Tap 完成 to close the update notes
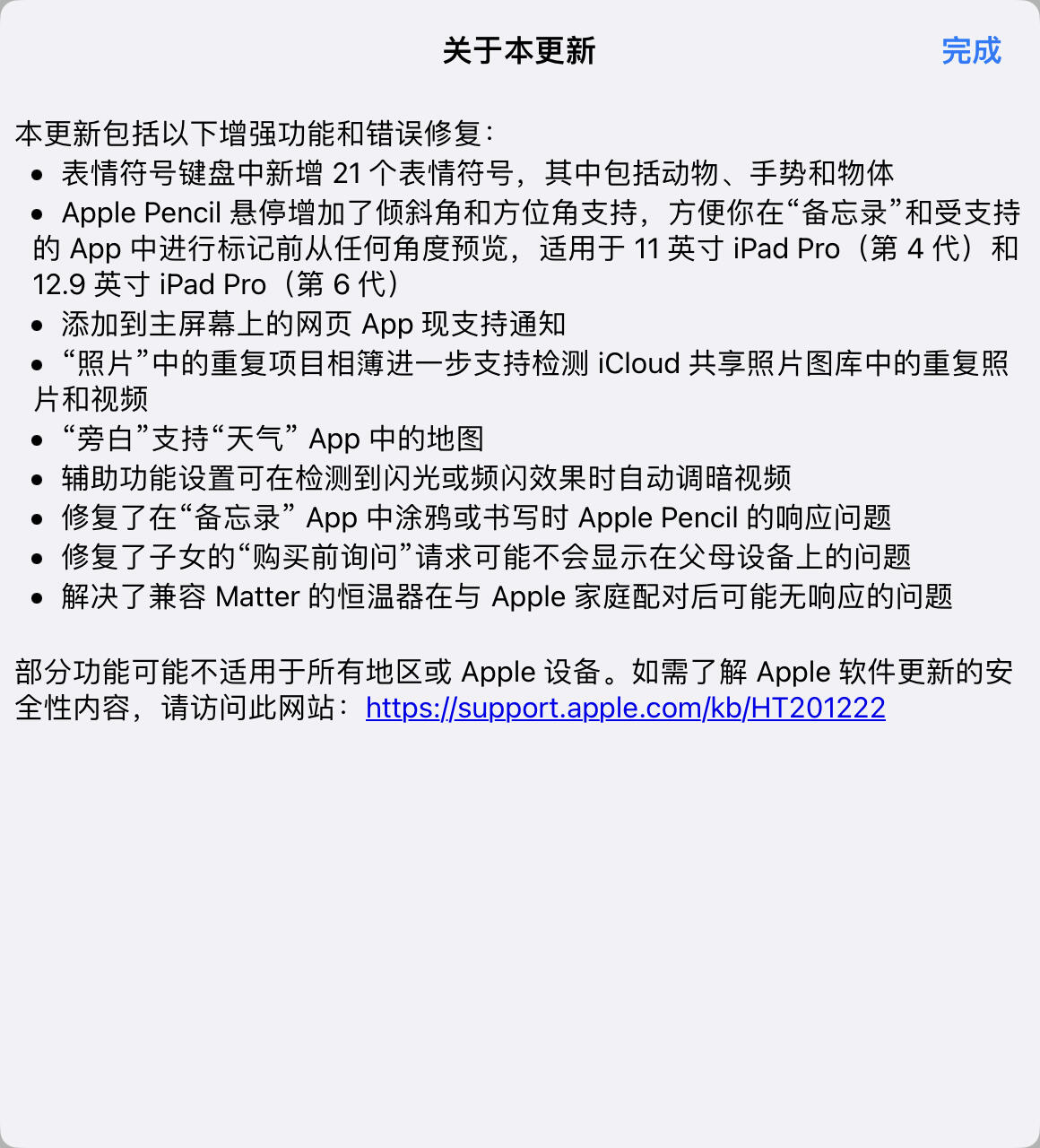The image size is (1040, 1148). point(971,51)
